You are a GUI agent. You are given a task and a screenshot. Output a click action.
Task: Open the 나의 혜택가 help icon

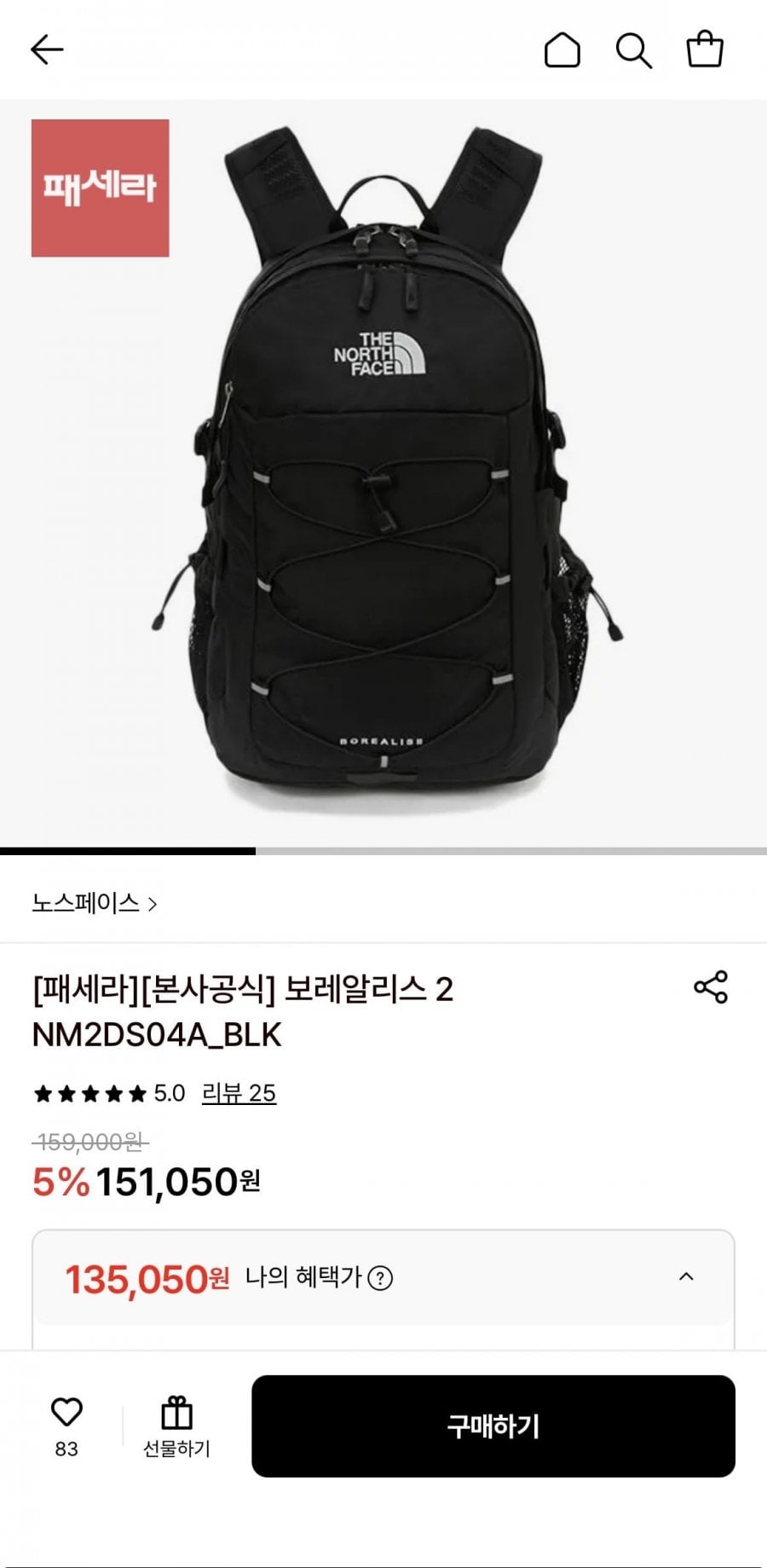tap(380, 1278)
